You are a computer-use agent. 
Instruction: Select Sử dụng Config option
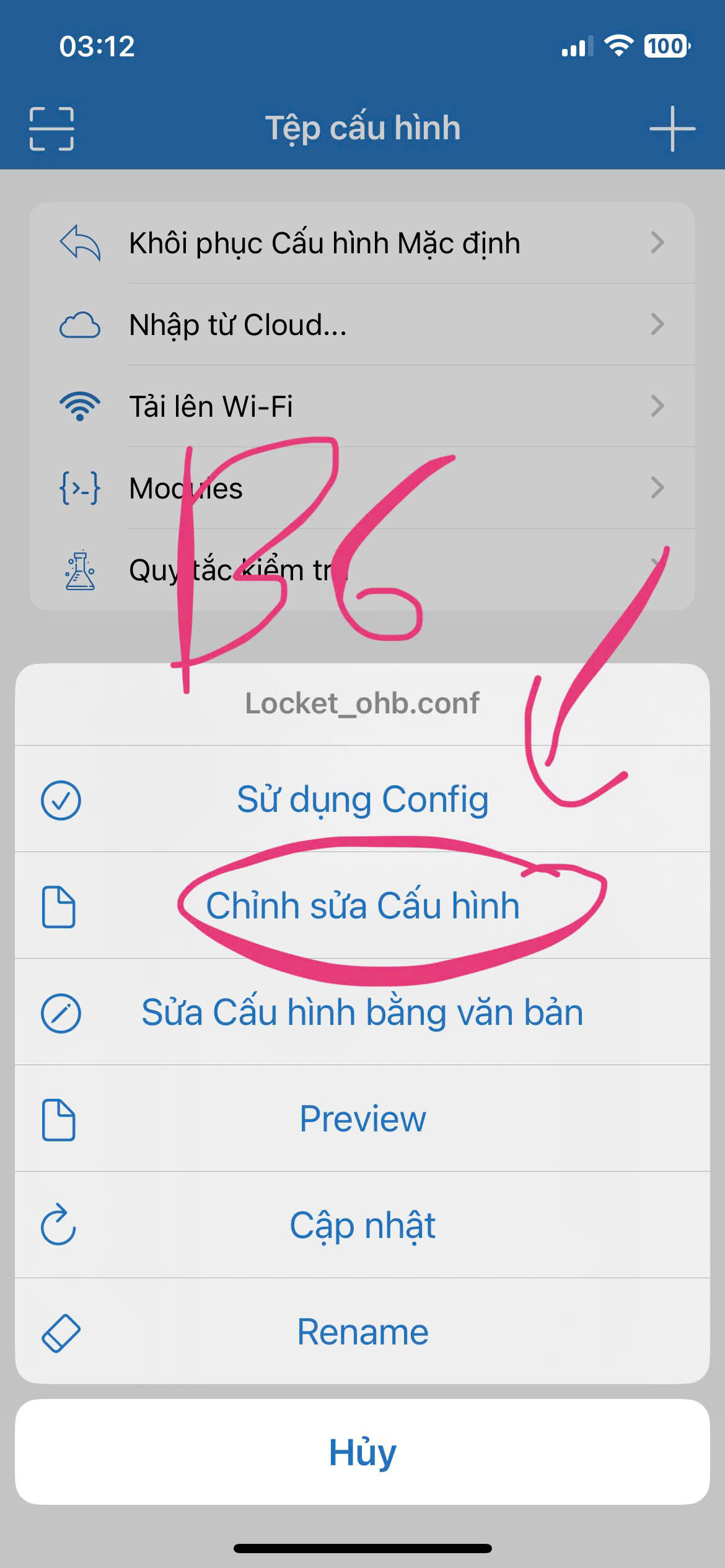(x=362, y=799)
